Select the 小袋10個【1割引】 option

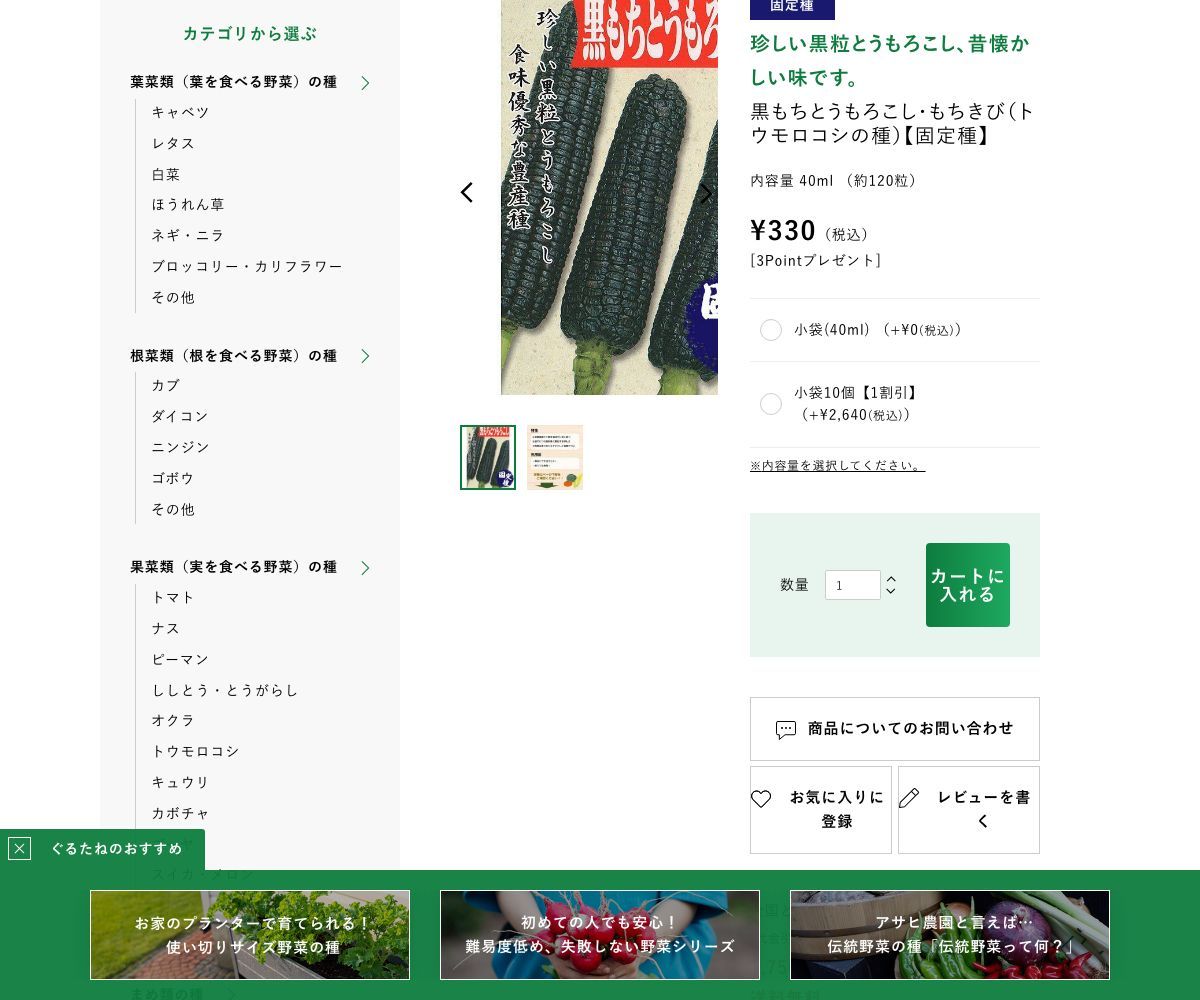[770, 404]
